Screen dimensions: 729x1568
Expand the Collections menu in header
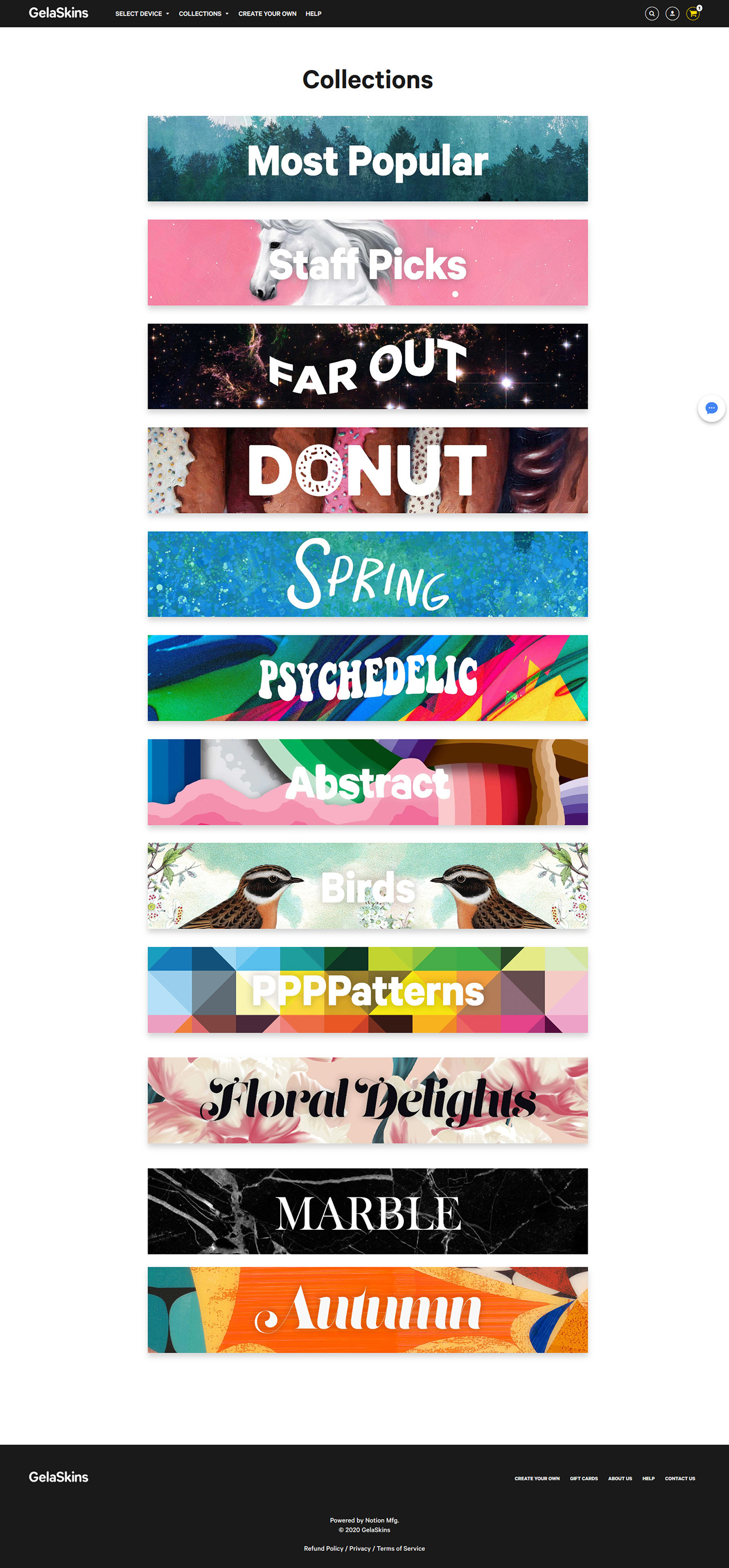203,14
